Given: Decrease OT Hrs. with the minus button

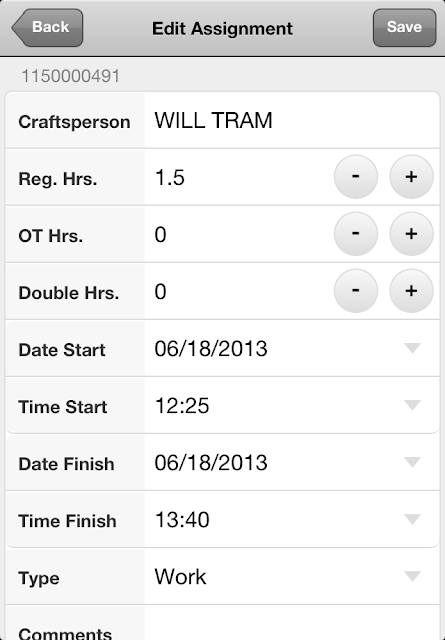Looking at the screenshot, I should [356, 233].
